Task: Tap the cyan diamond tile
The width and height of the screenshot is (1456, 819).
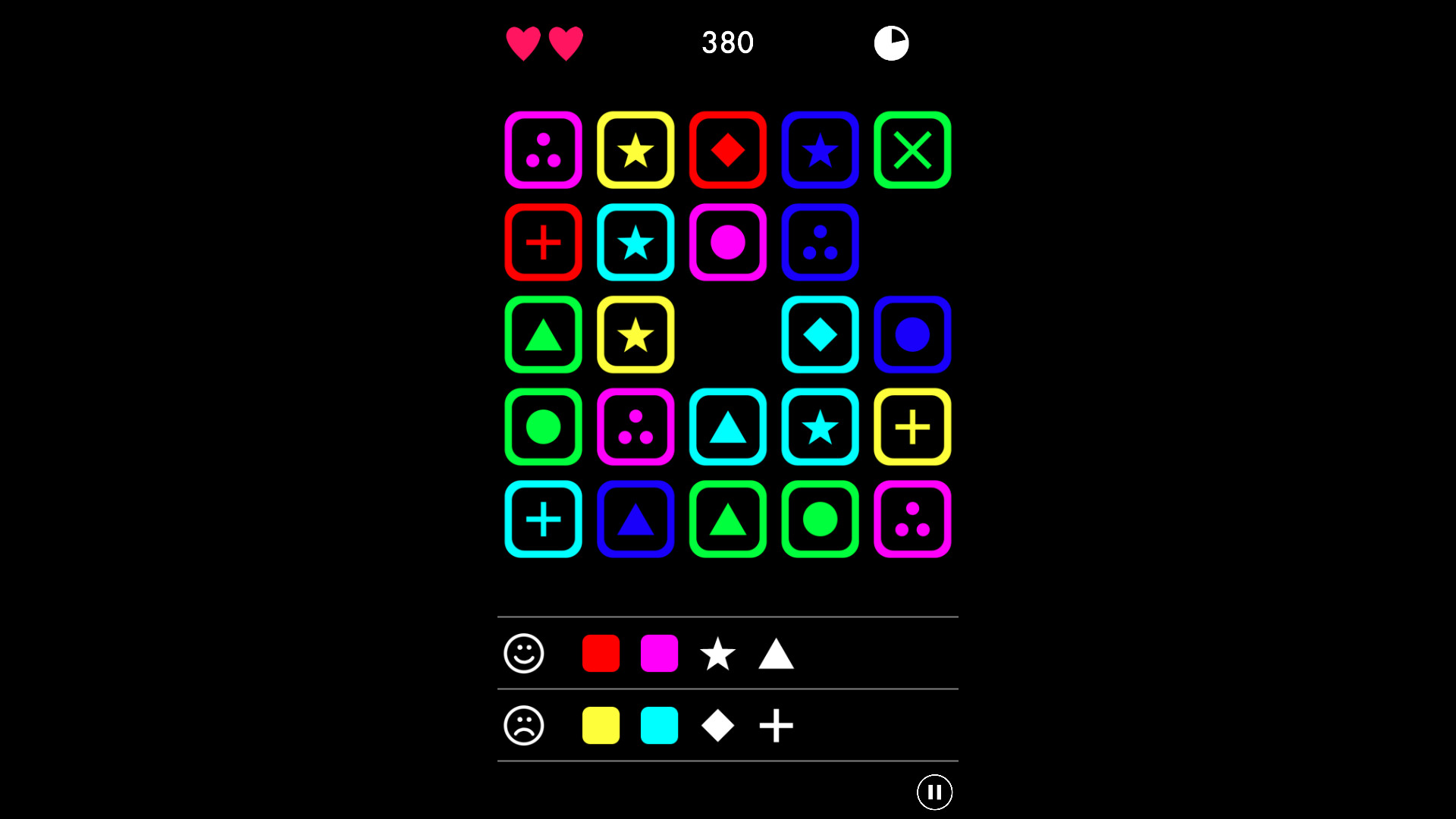Action: pos(820,334)
